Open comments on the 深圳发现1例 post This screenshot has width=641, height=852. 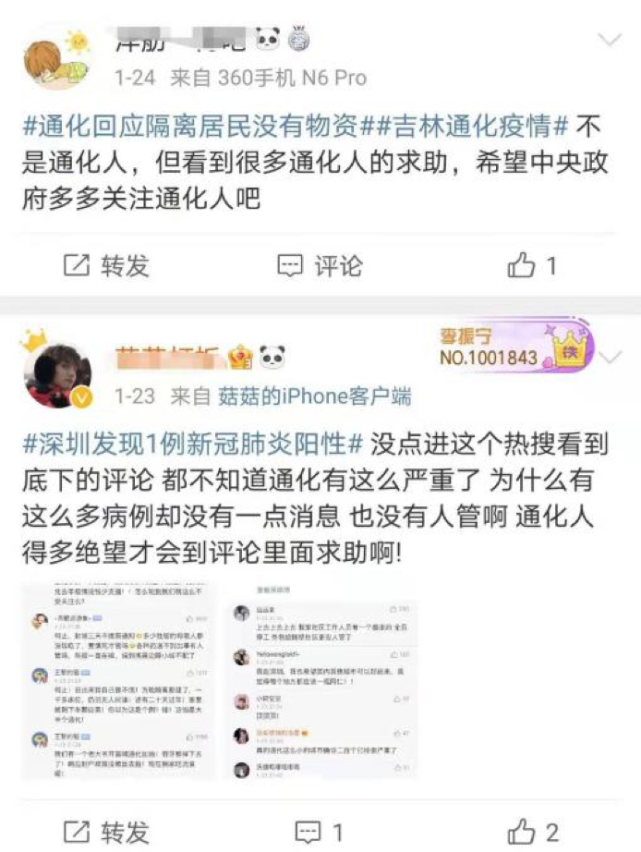click(x=320, y=830)
